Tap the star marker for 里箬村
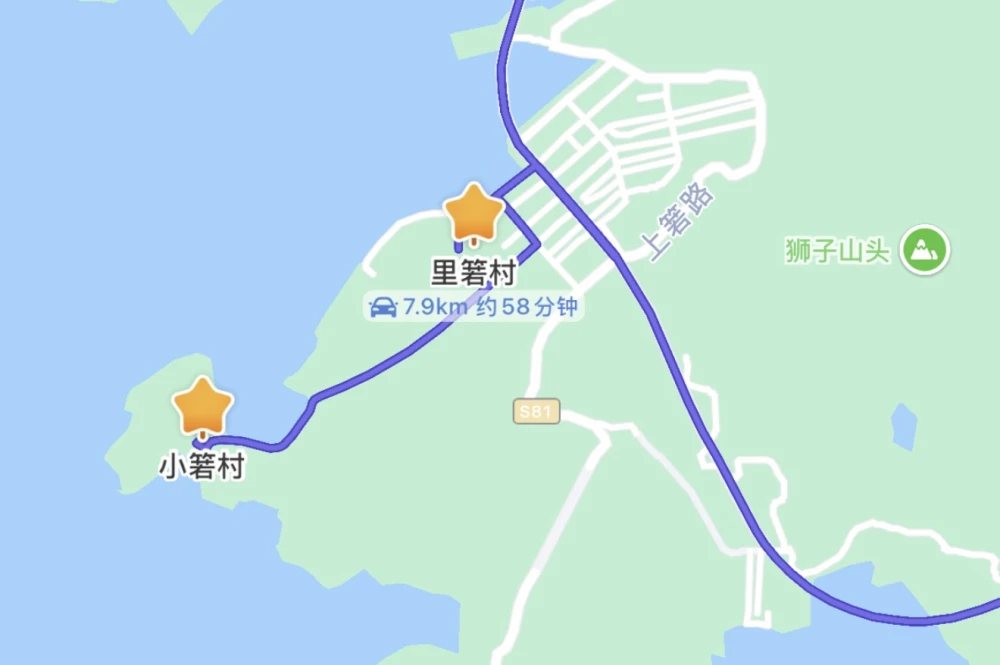Viewport: 1000px width, 665px height. click(473, 214)
